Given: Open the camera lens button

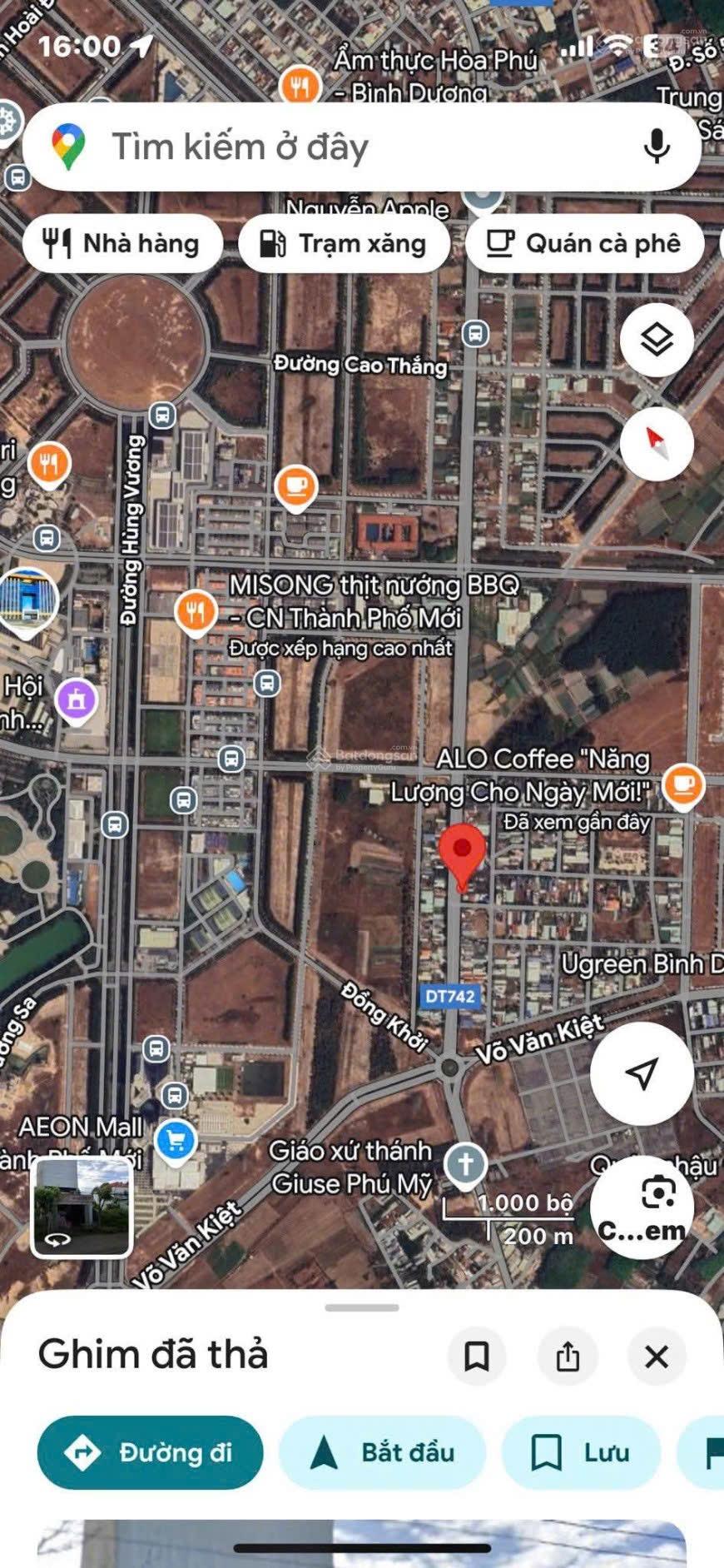Looking at the screenshot, I should [642, 1206].
